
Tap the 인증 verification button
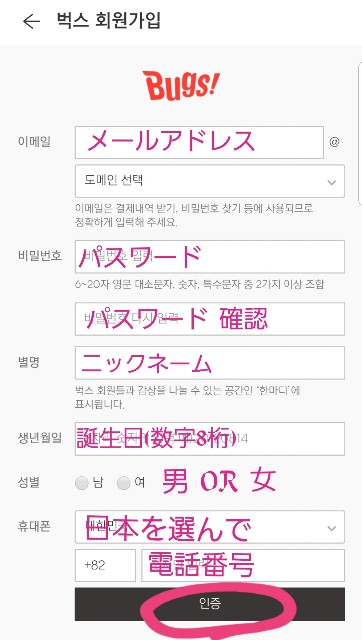(x=210, y=604)
